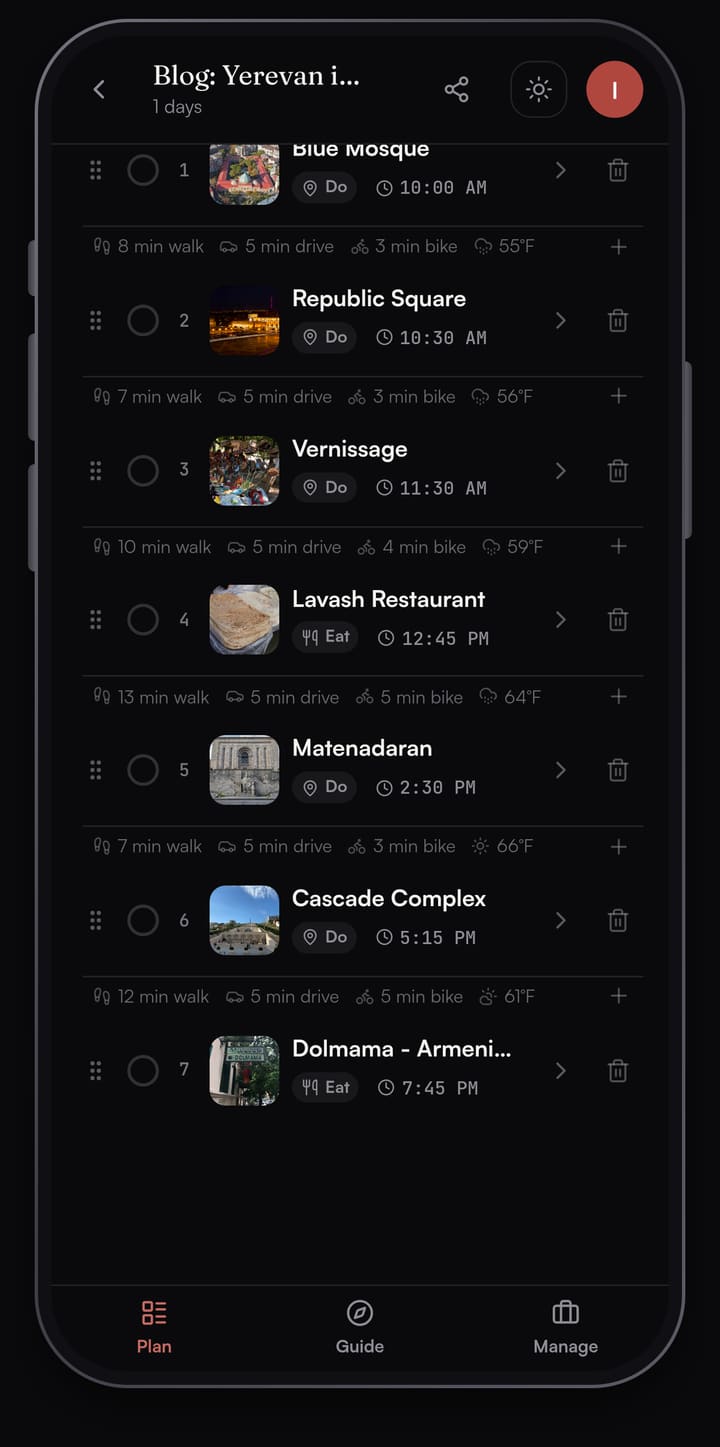Open details chevron for Vernissage
Image resolution: width=720 pixels, height=1447 pixels.
561,471
